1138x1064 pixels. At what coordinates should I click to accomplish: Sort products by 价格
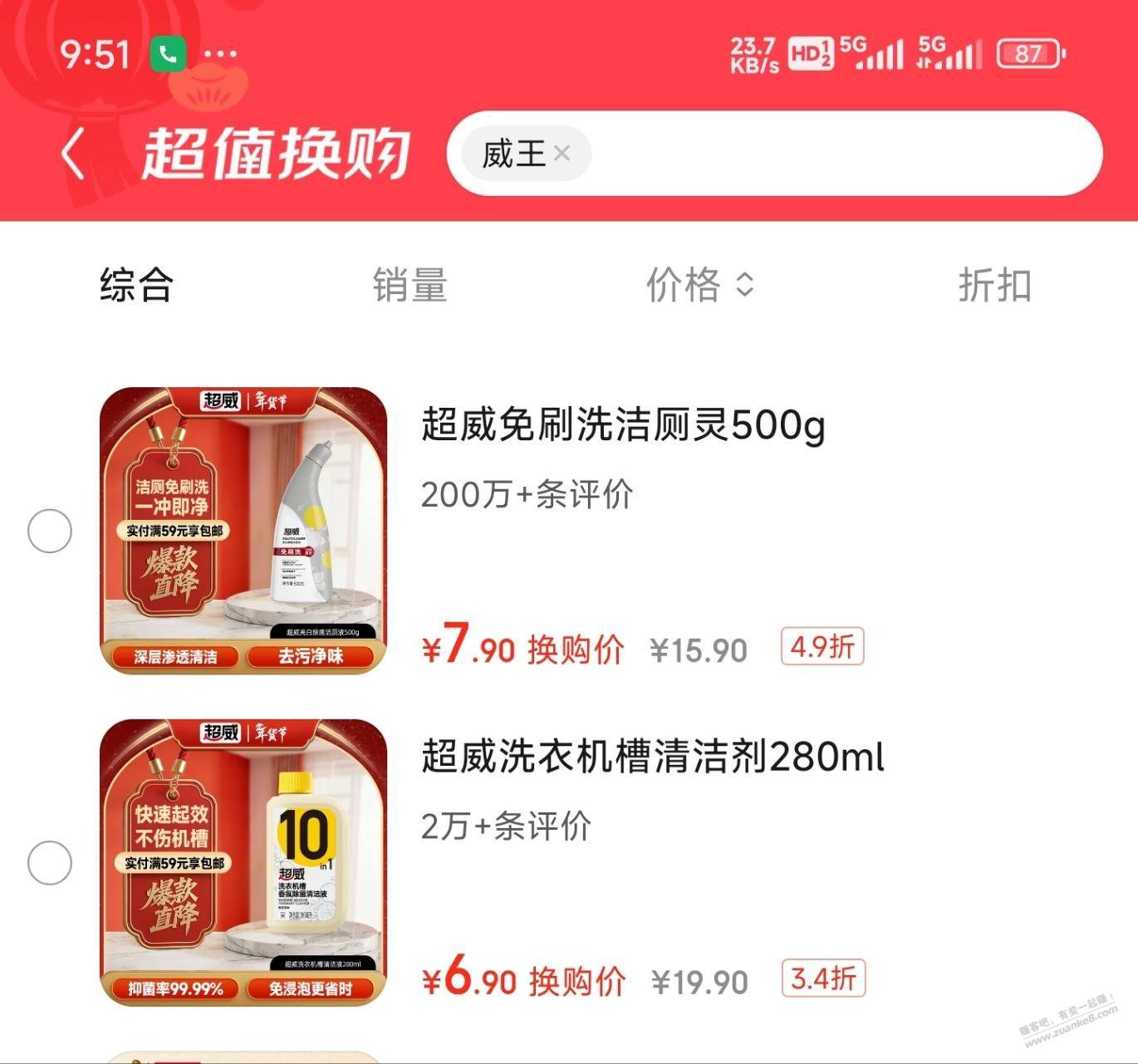699,285
